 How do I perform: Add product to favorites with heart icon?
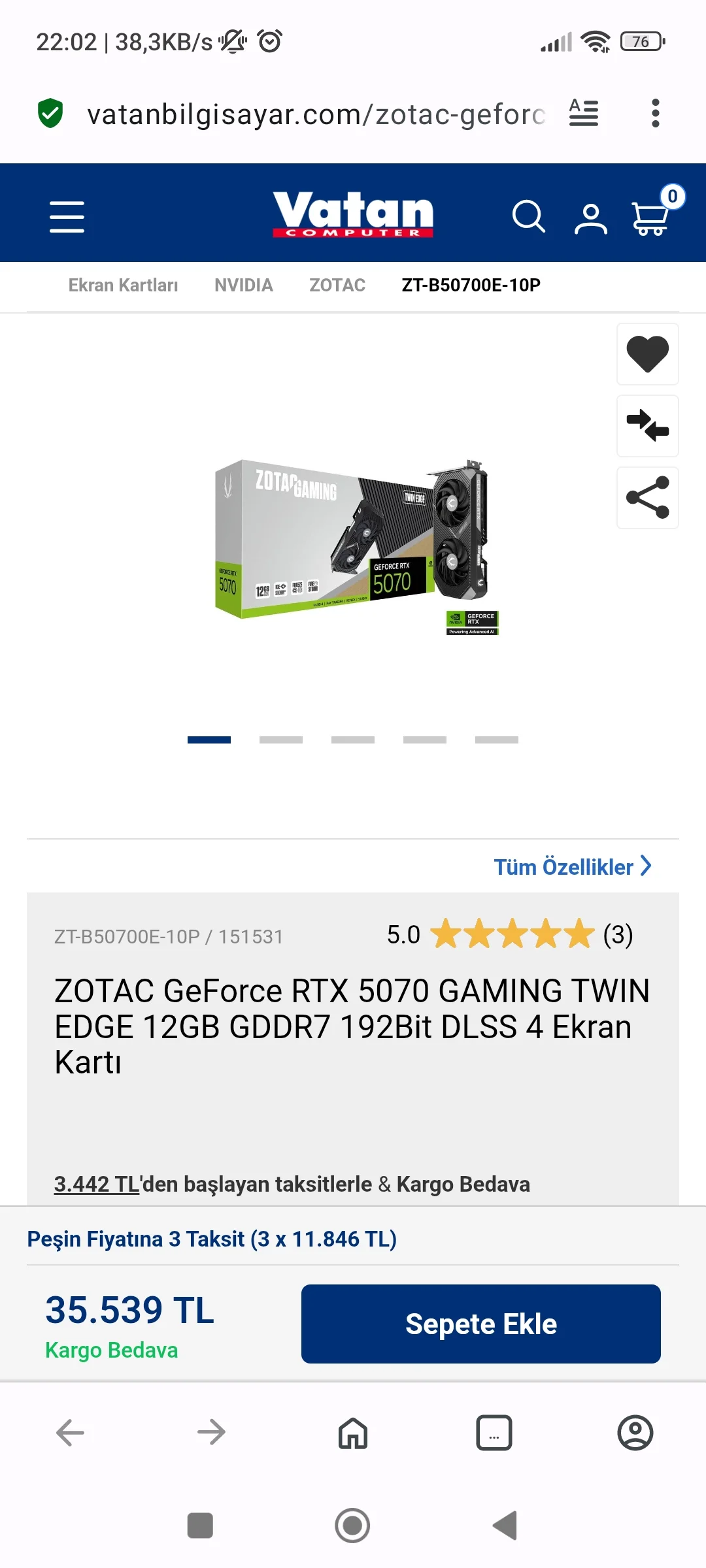[x=647, y=354]
